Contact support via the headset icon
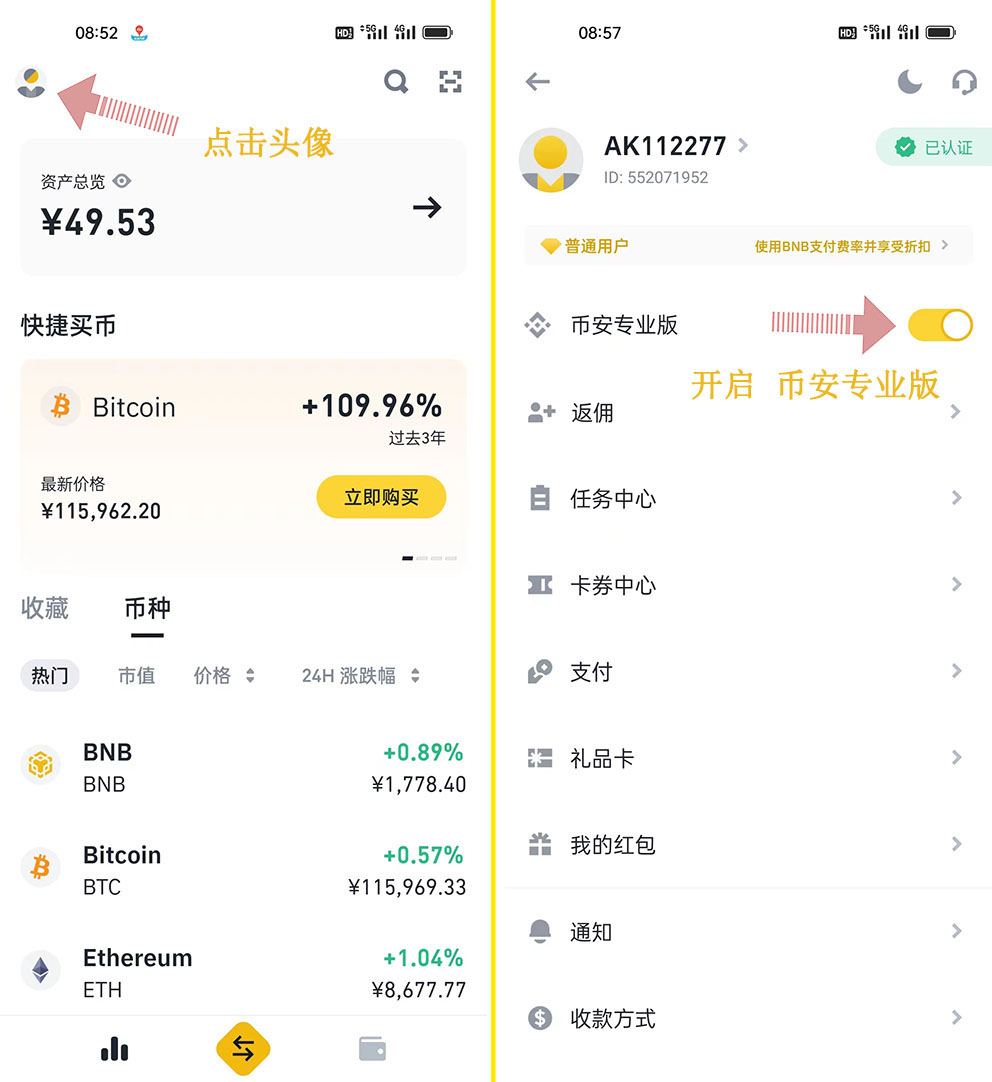 click(963, 83)
